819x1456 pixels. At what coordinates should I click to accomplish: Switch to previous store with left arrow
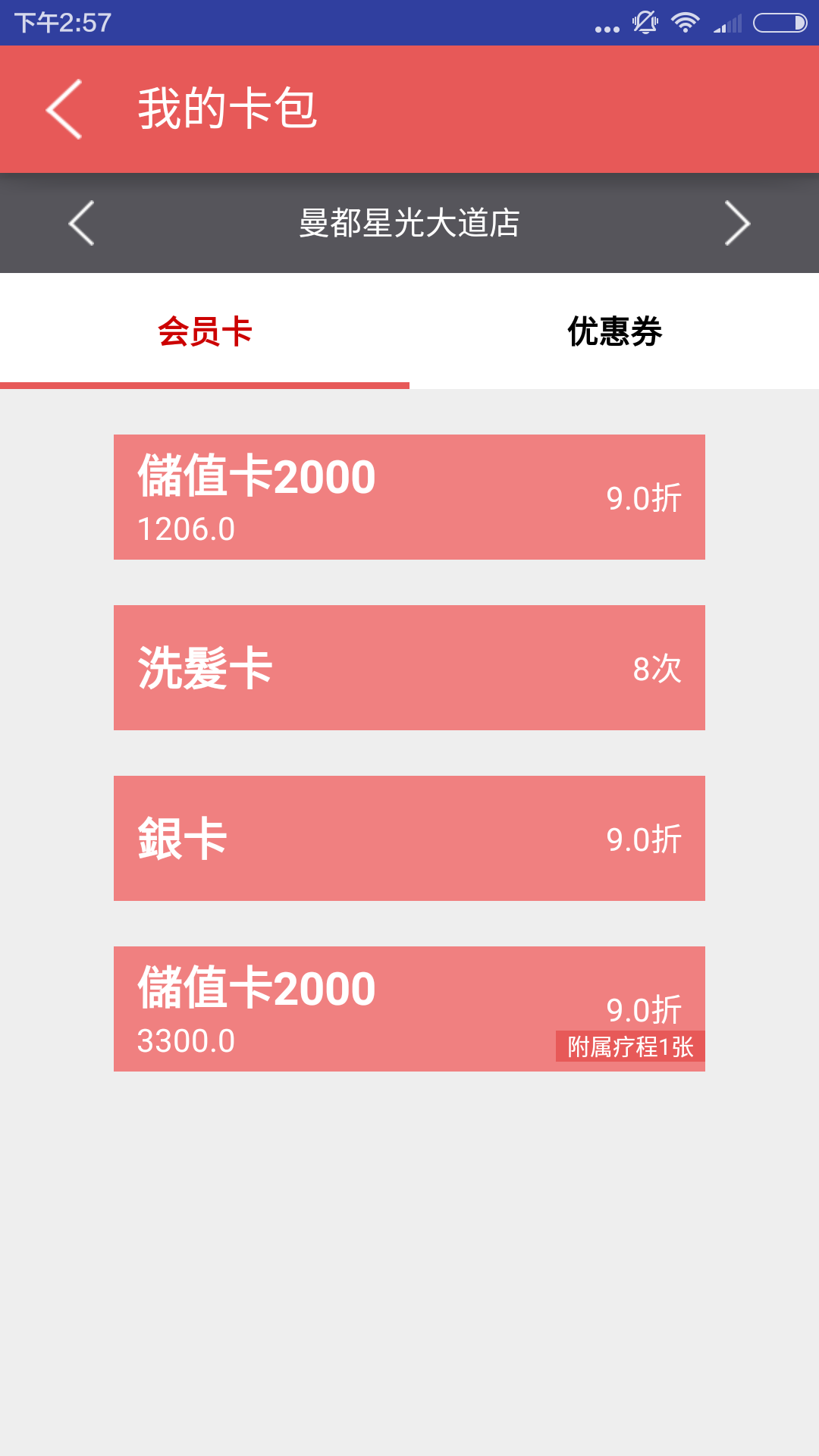[x=81, y=223]
